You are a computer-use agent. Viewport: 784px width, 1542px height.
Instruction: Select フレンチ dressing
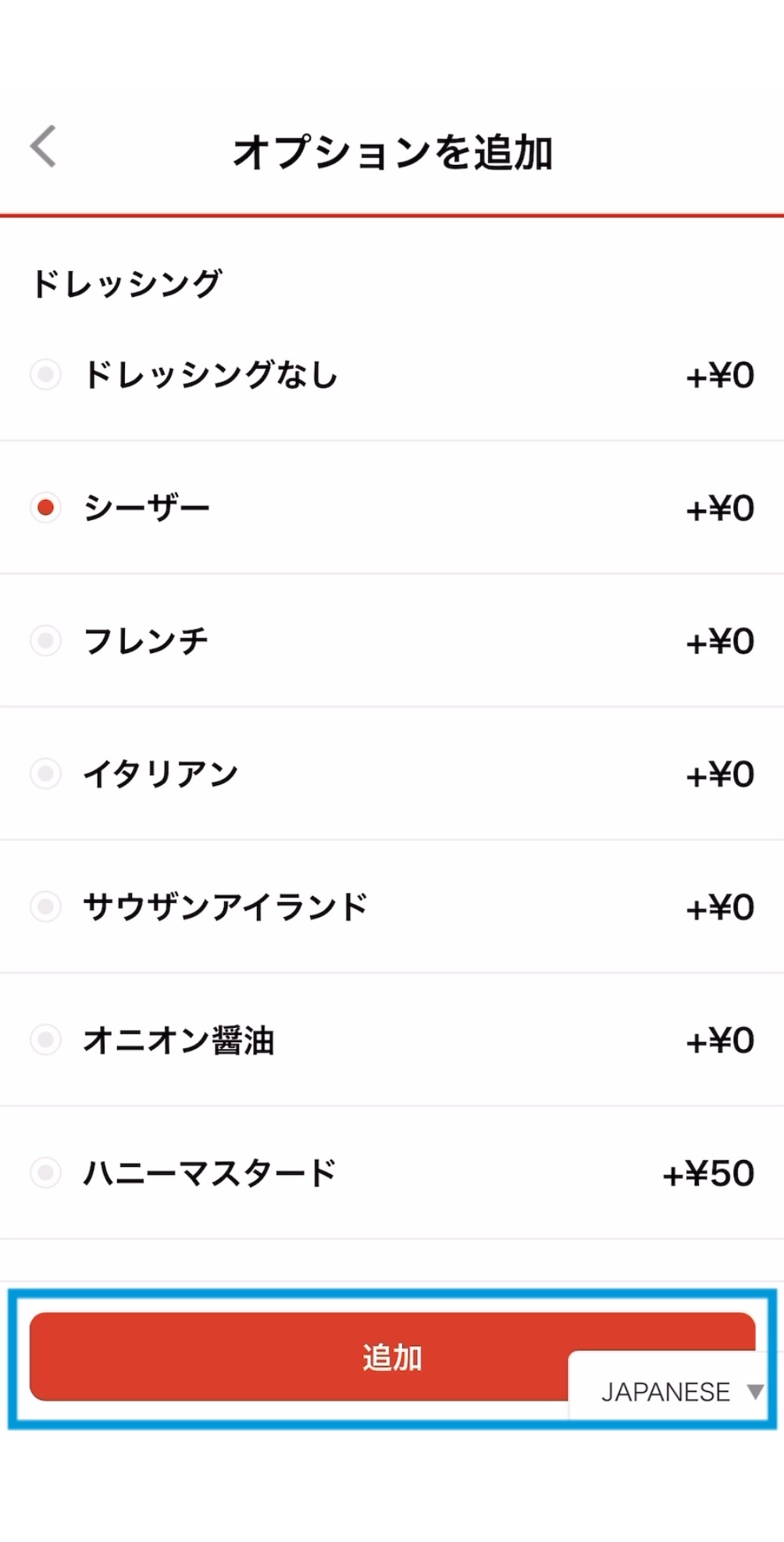coord(46,641)
